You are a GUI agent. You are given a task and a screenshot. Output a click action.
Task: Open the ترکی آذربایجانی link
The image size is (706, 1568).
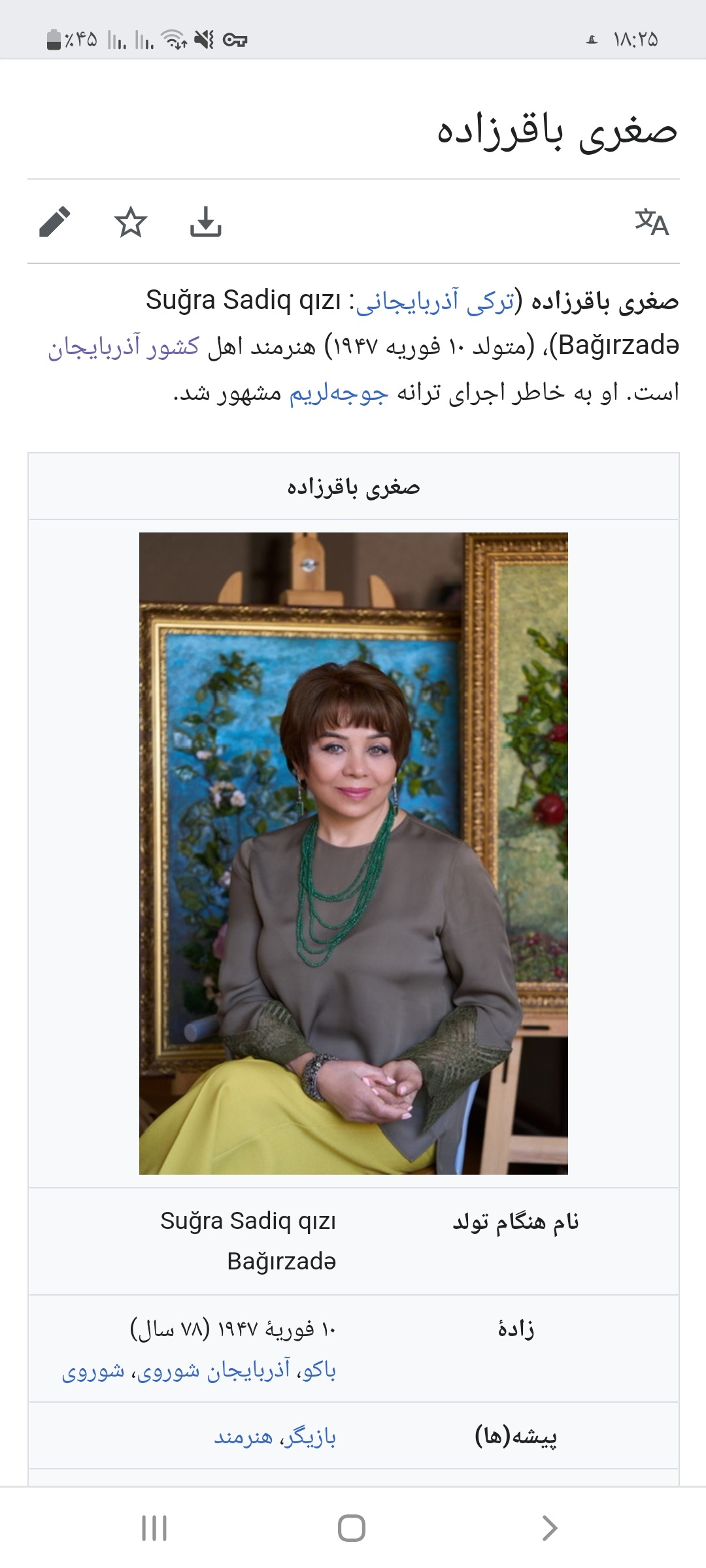pyautogui.click(x=435, y=301)
